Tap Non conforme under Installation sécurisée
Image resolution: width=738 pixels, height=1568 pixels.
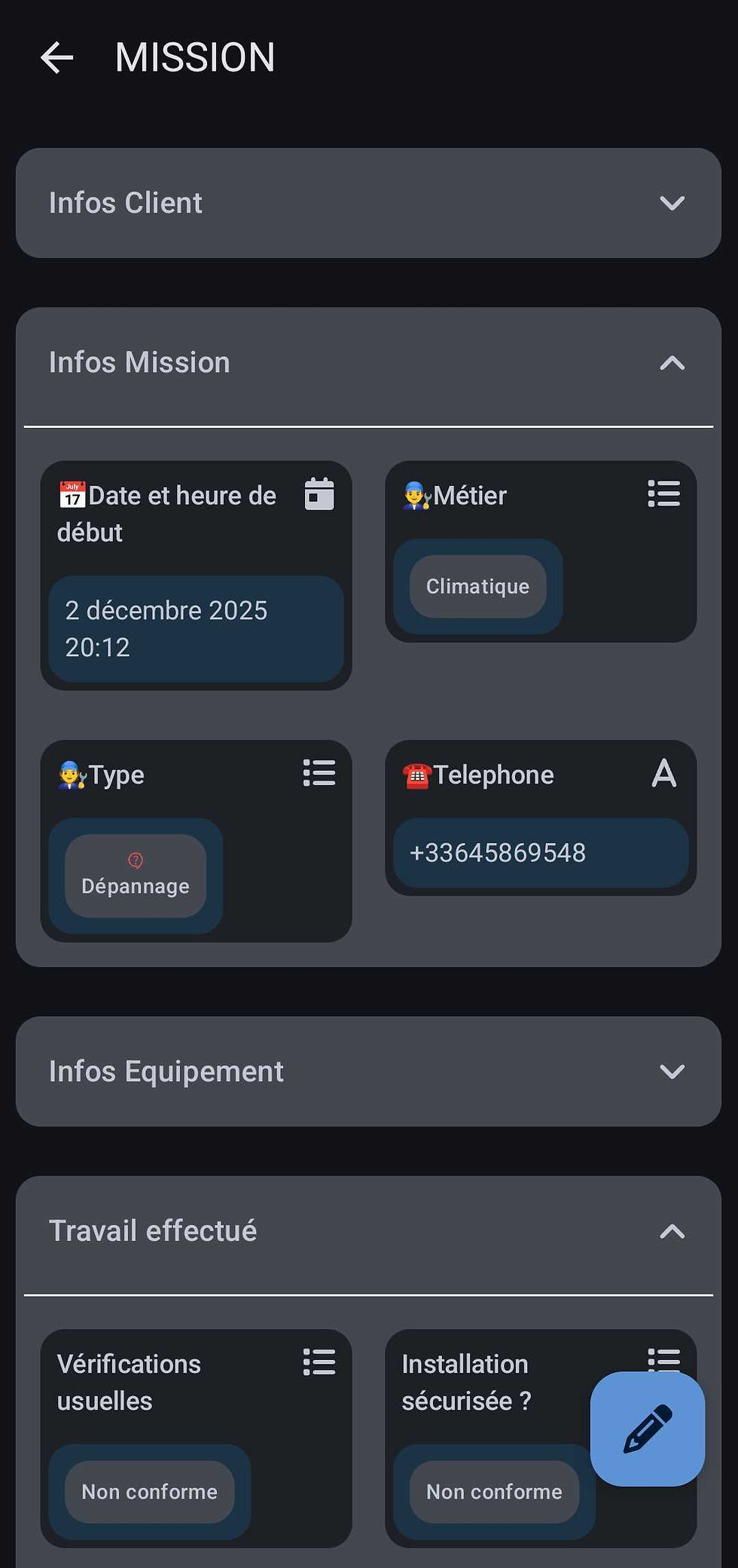[494, 1492]
